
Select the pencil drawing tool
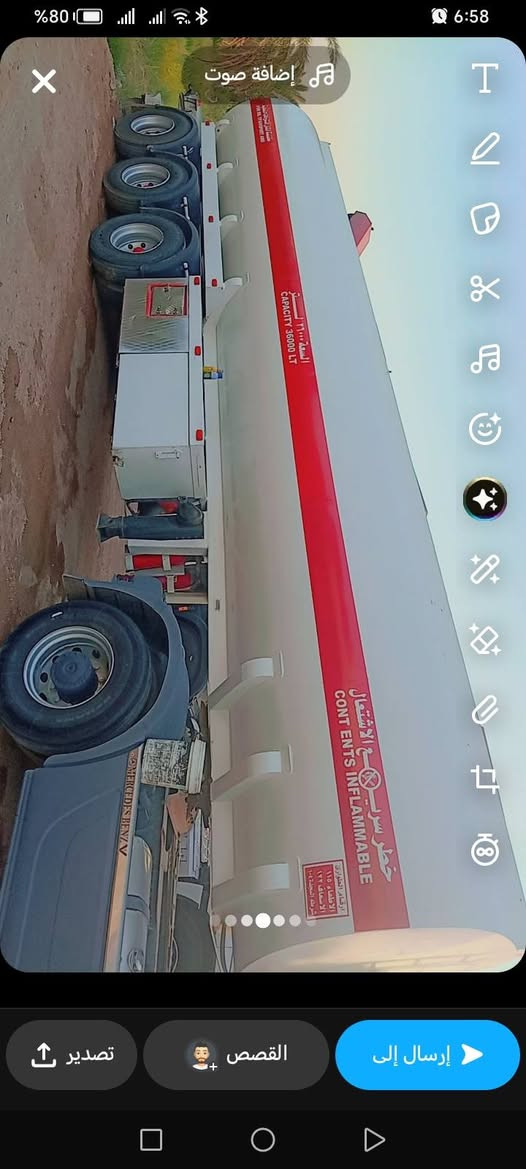[x=484, y=148]
